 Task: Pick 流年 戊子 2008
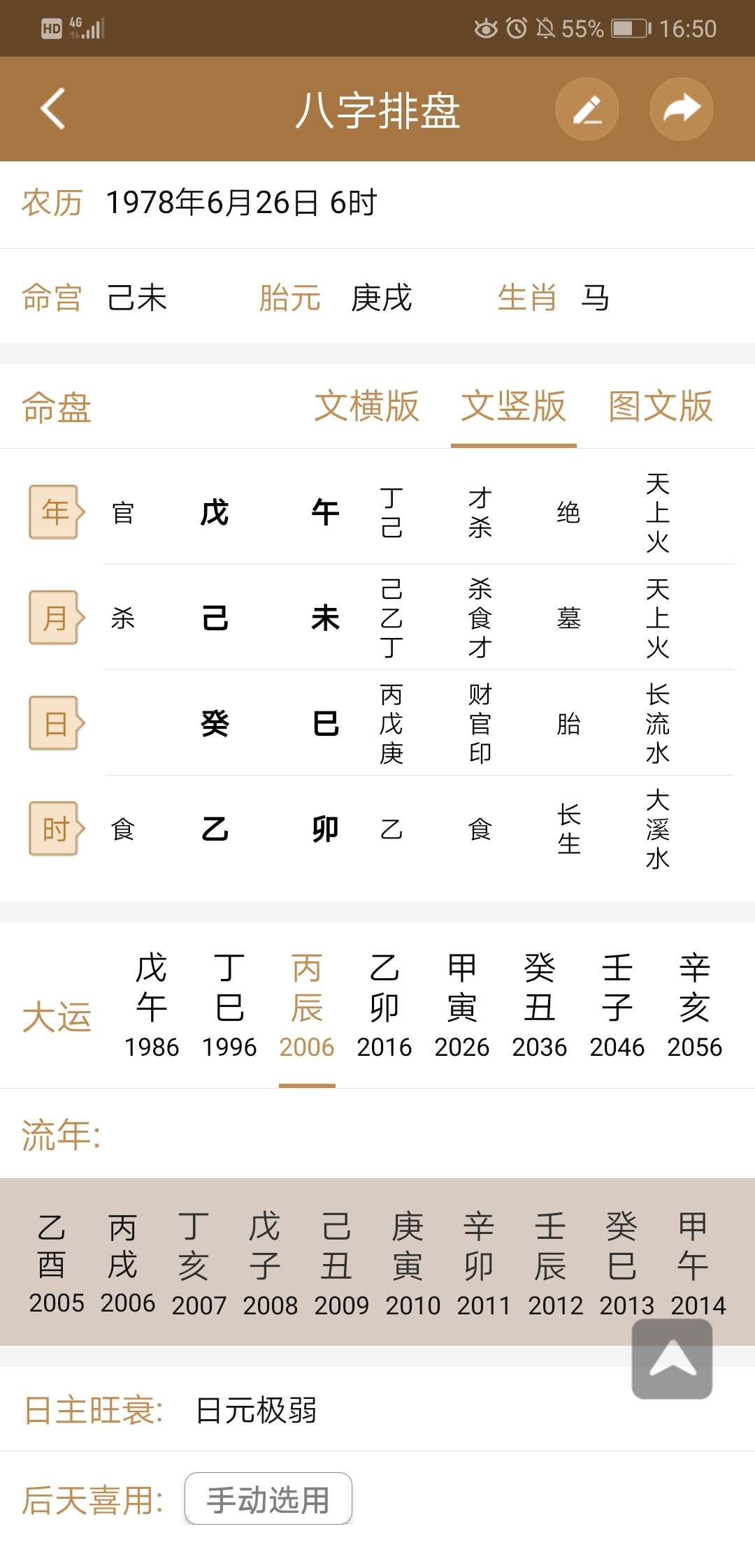pyautogui.click(x=270, y=1264)
